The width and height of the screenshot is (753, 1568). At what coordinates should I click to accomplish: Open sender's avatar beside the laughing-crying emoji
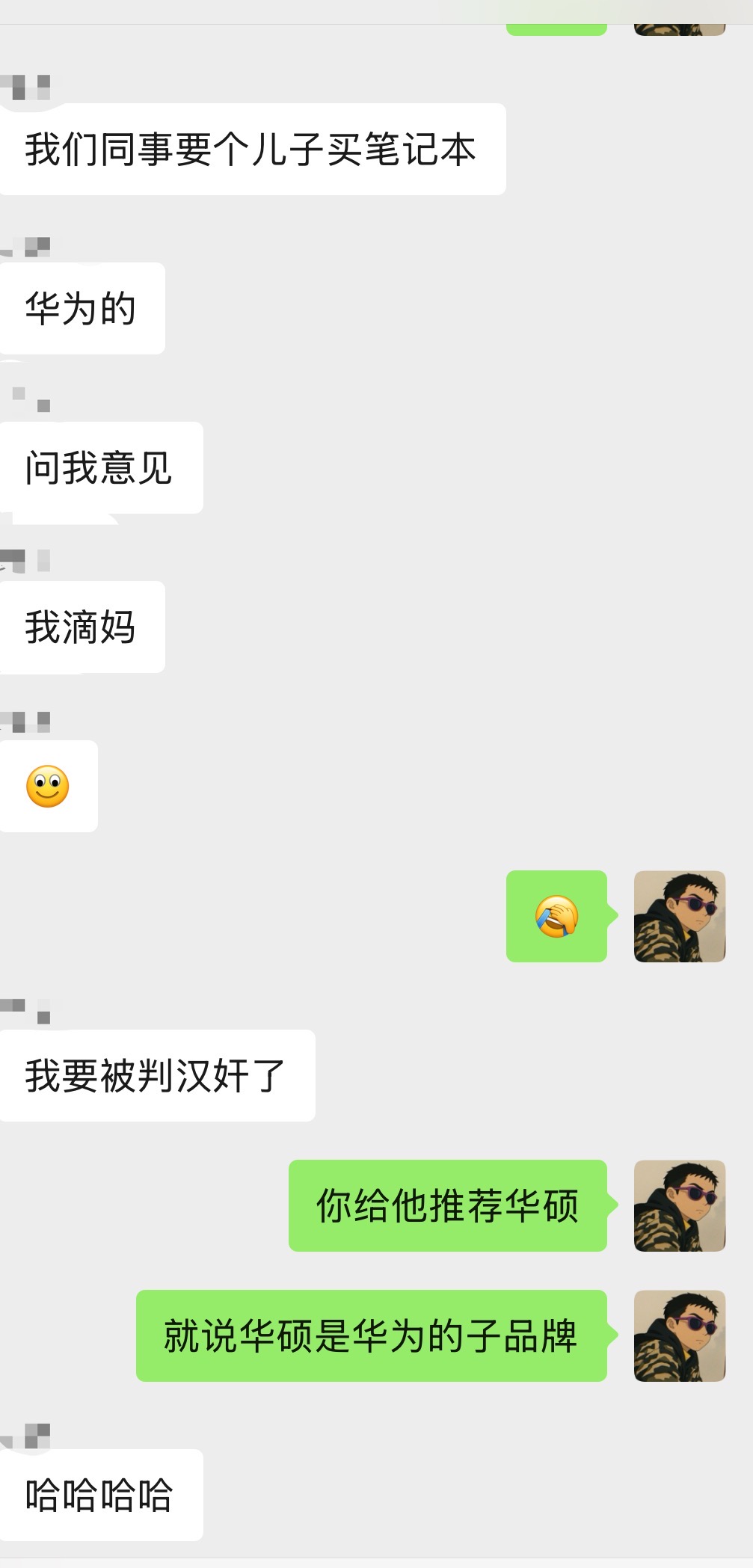click(680, 916)
